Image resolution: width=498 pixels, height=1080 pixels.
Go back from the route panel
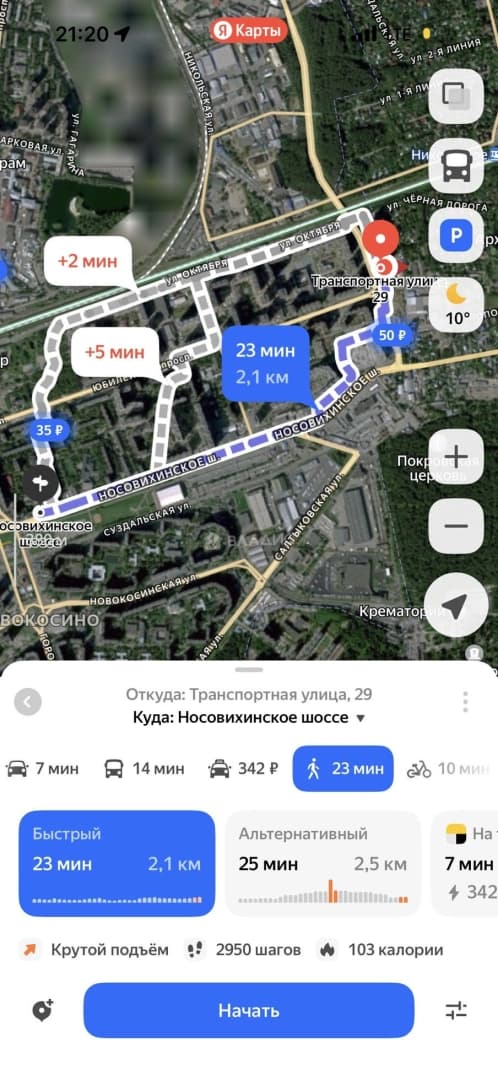click(x=28, y=702)
